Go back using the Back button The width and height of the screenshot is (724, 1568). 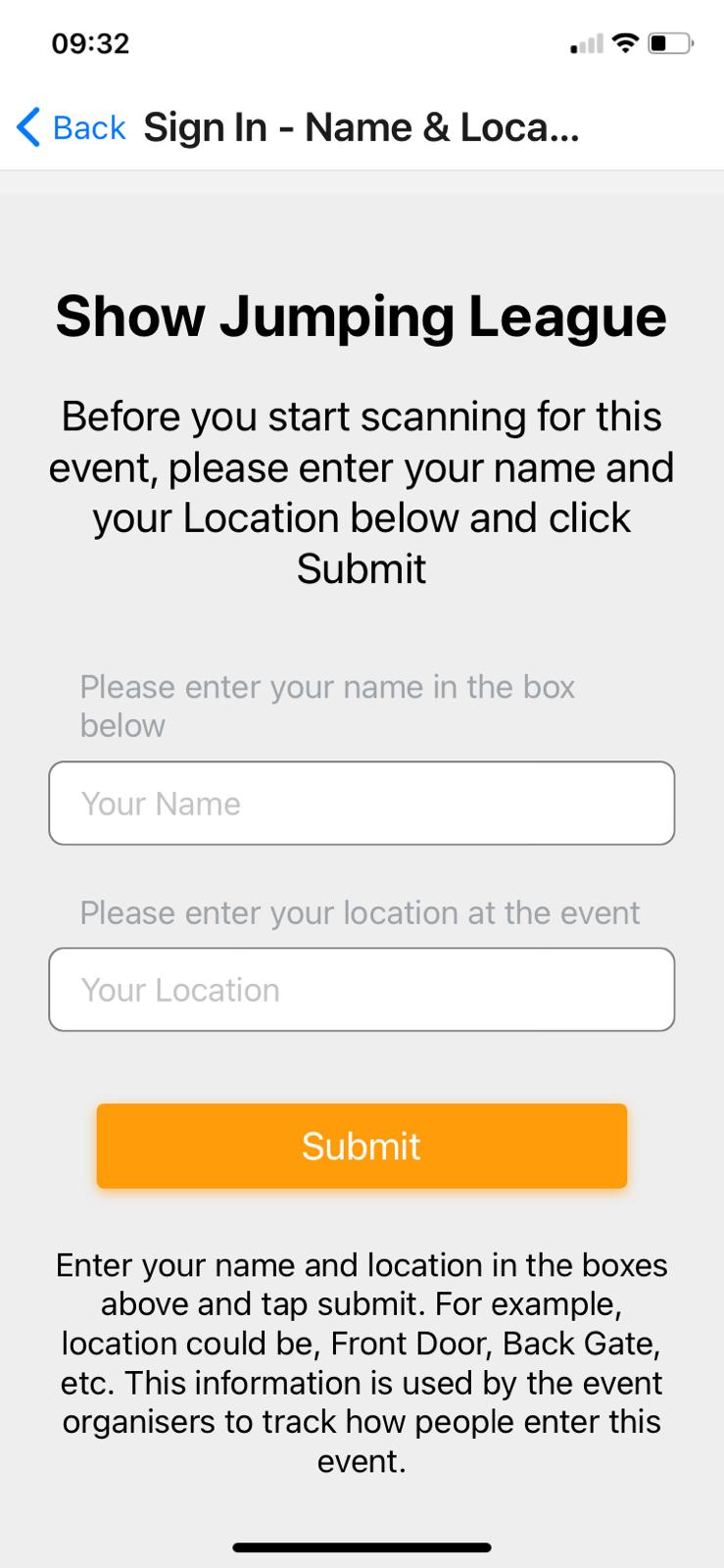click(72, 127)
